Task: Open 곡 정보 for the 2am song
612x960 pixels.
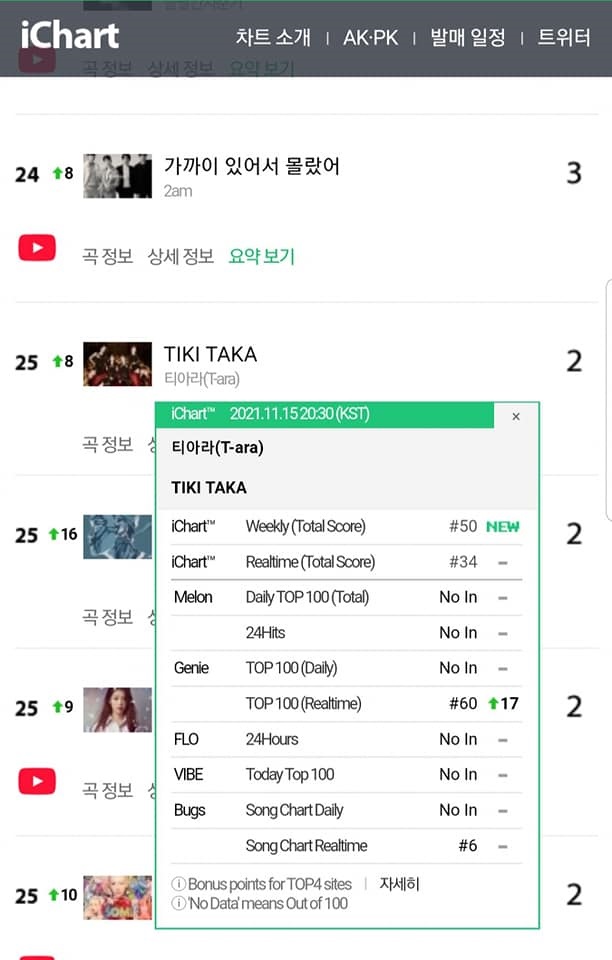Action: point(107,257)
